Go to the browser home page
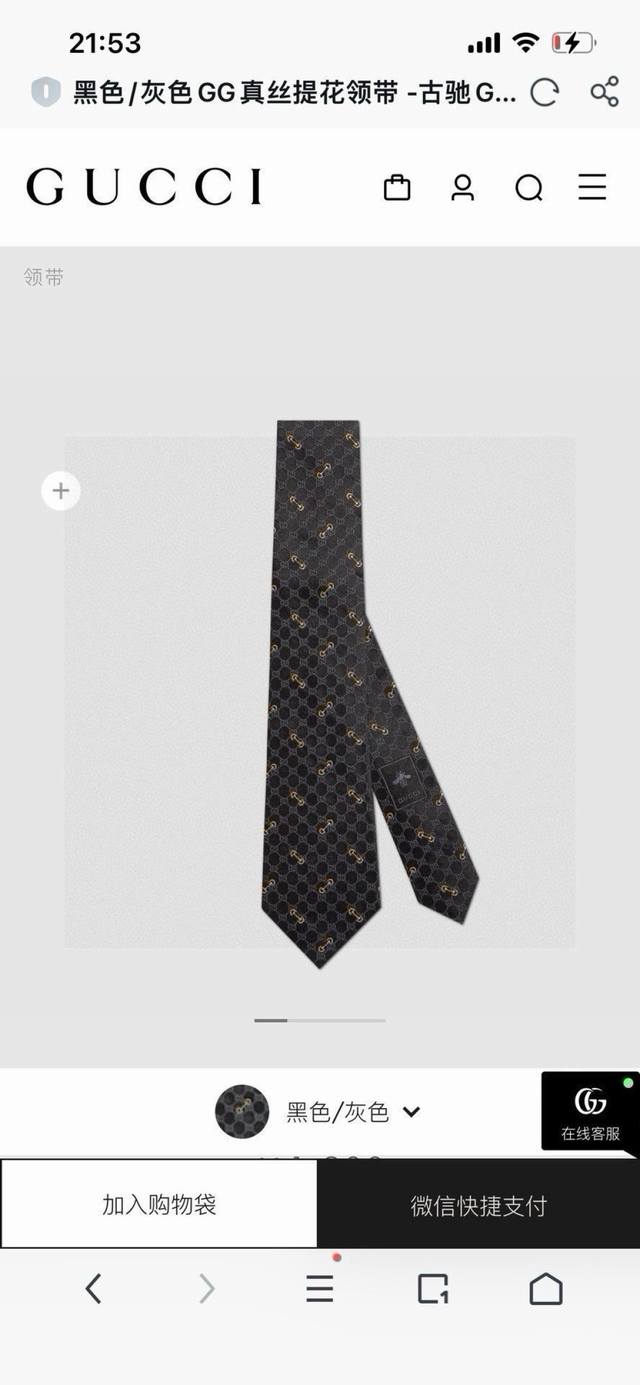The width and height of the screenshot is (640, 1385). pyautogui.click(x=546, y=1290)
